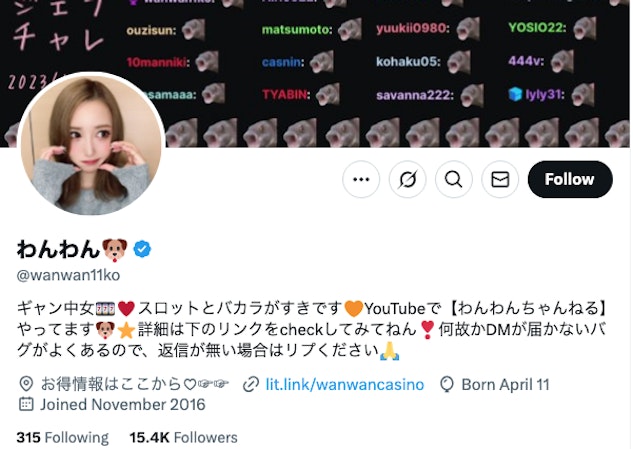Open the header banner image
Screen dimensions: 633x449
(x=400, y=70)
